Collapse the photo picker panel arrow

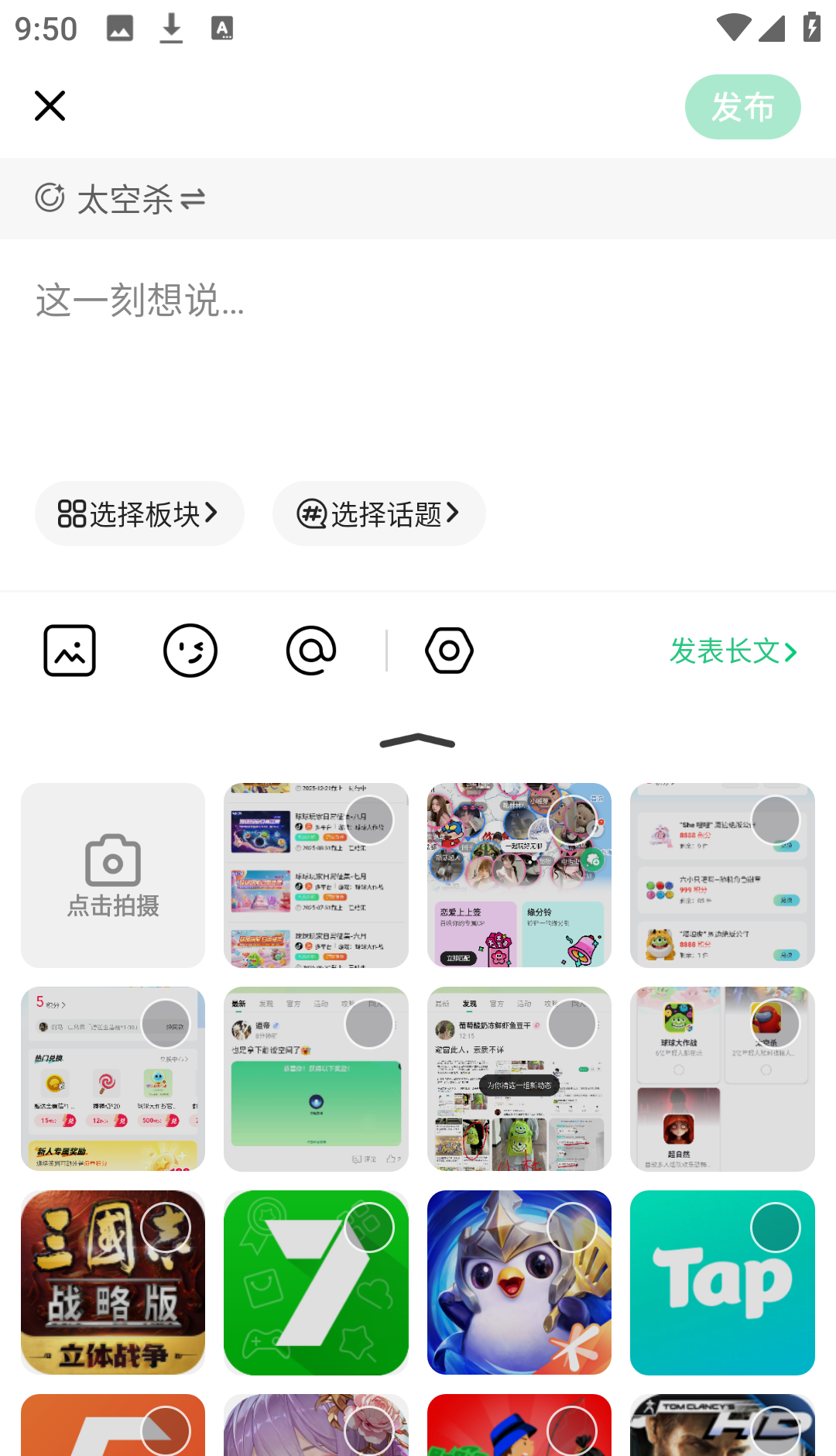click(x=418, y=741)
